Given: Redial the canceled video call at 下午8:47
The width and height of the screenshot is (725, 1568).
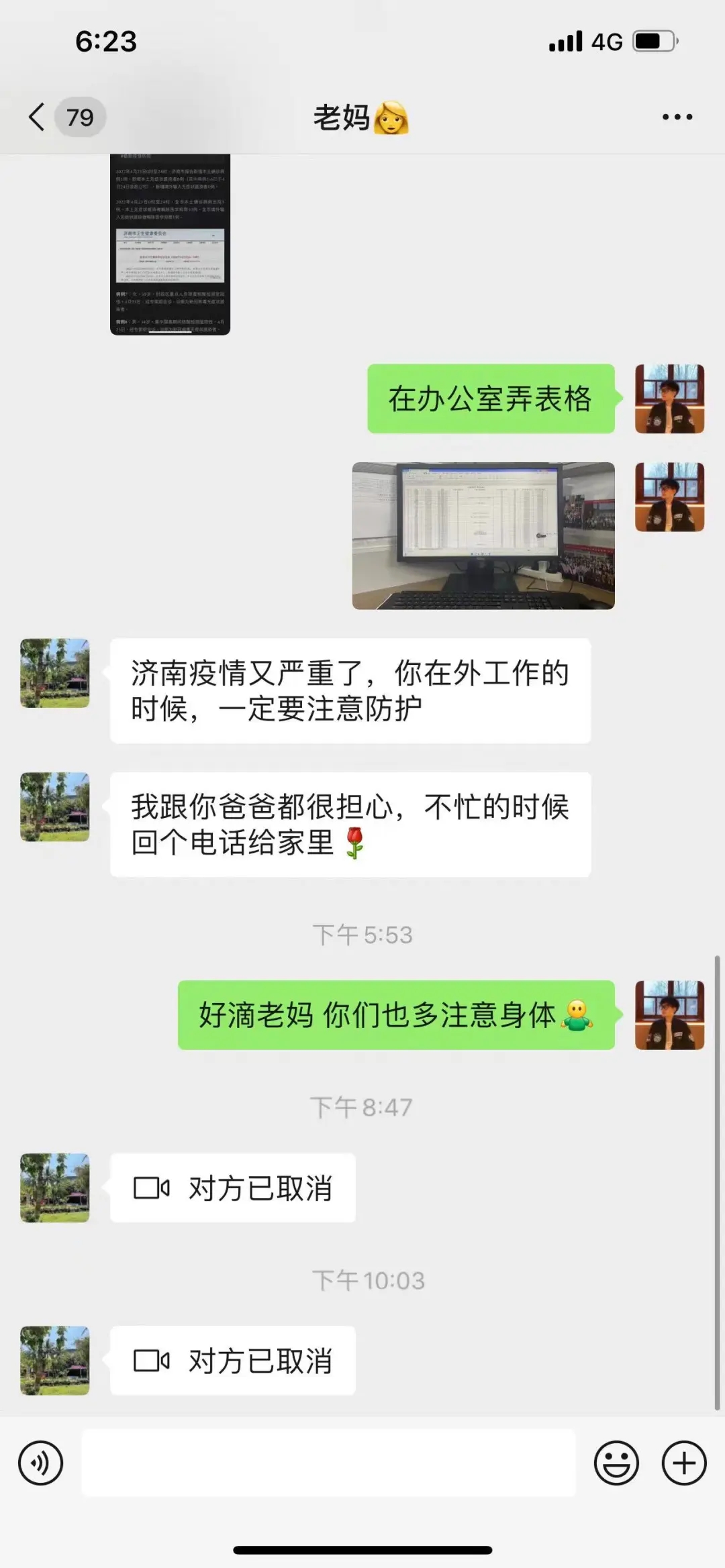Looking at the screenshot, I should click(232, 1188).
